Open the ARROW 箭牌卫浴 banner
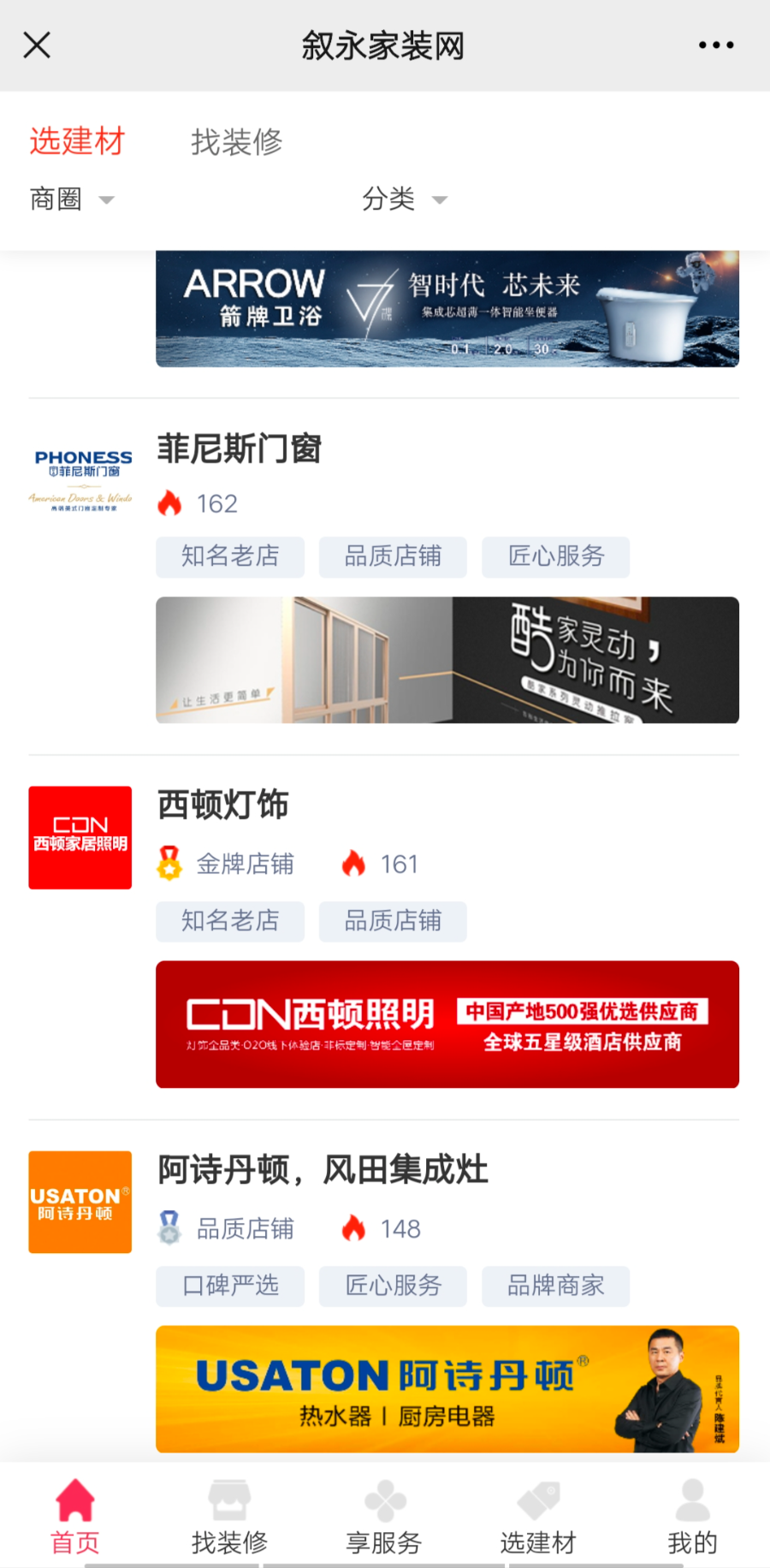The image size is (770, 1568). 447,310
